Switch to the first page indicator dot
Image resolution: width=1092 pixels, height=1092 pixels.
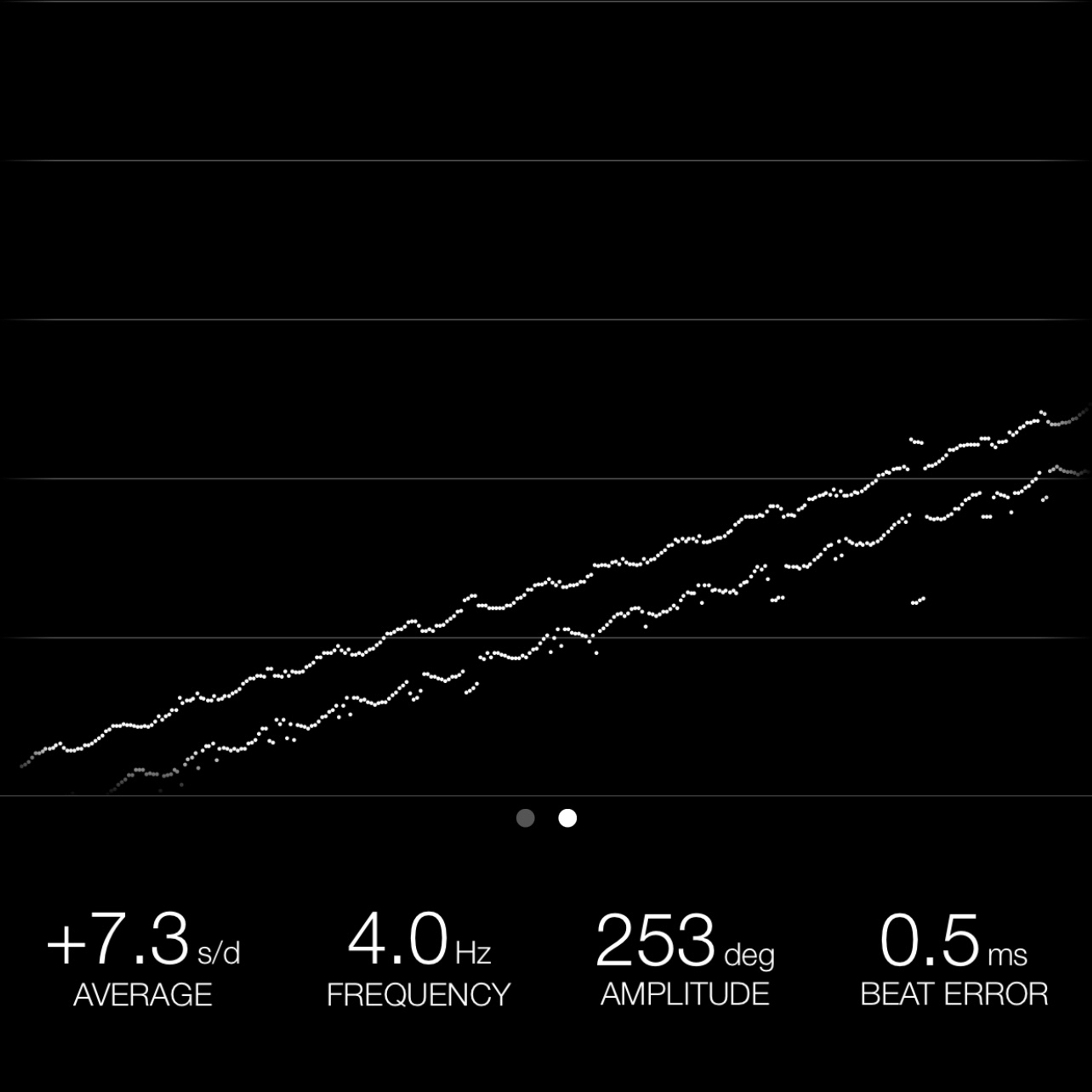525,818
